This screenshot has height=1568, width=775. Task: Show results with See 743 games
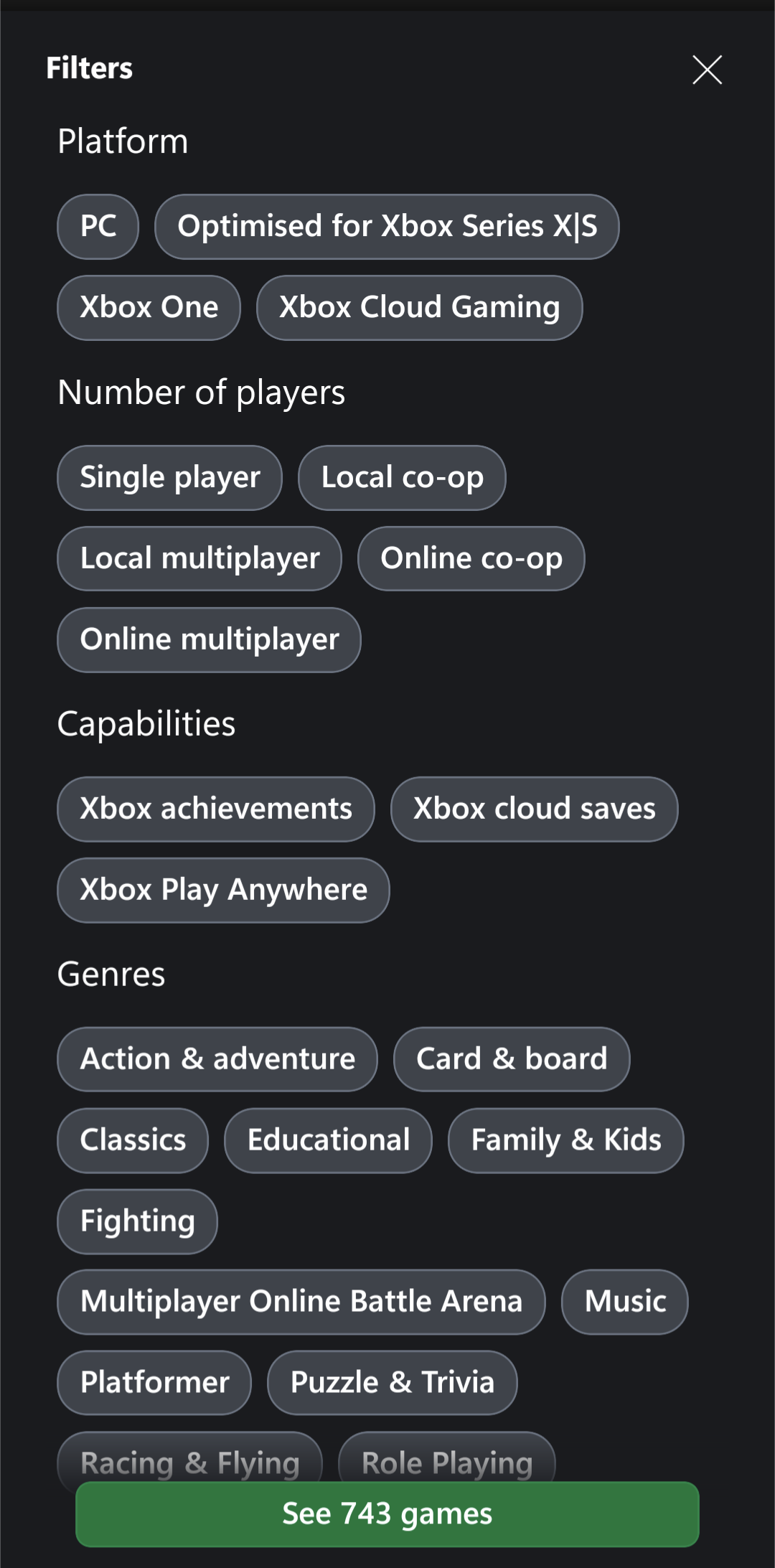click(x=387, y=1514)
